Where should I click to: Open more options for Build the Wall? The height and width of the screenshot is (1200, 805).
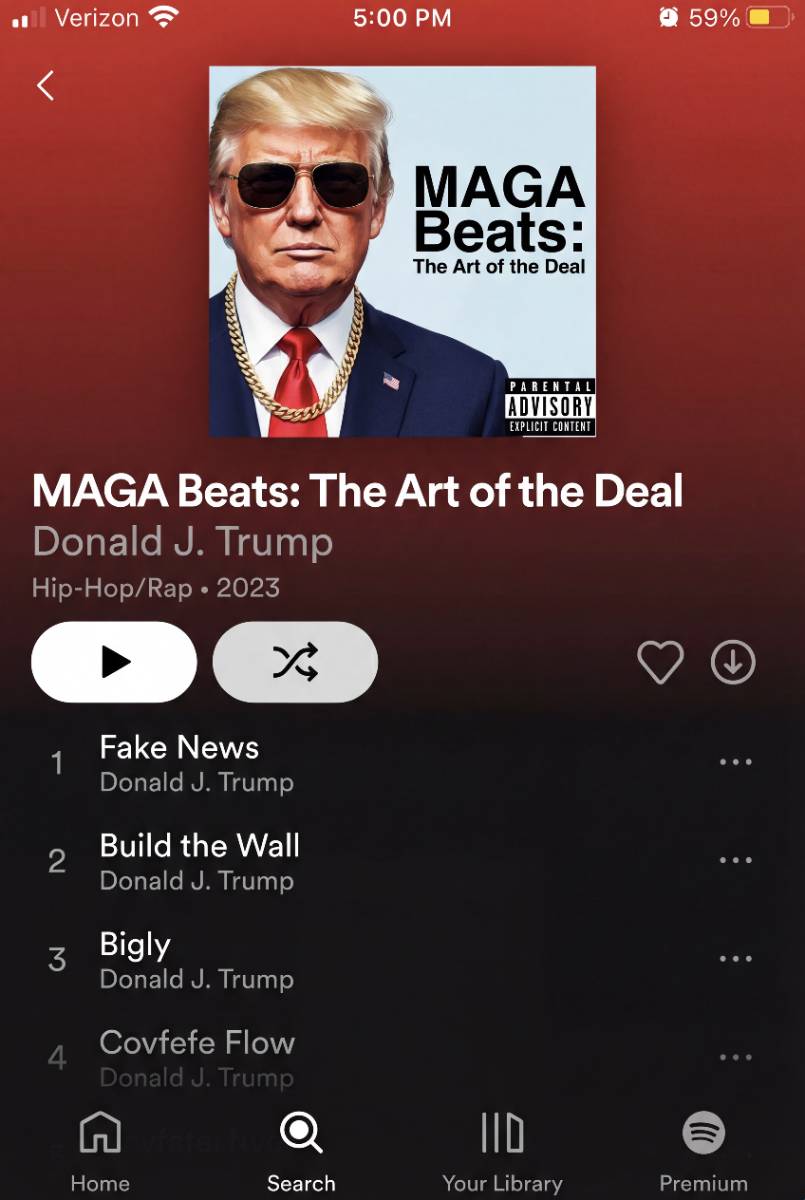tap(735, 860)
